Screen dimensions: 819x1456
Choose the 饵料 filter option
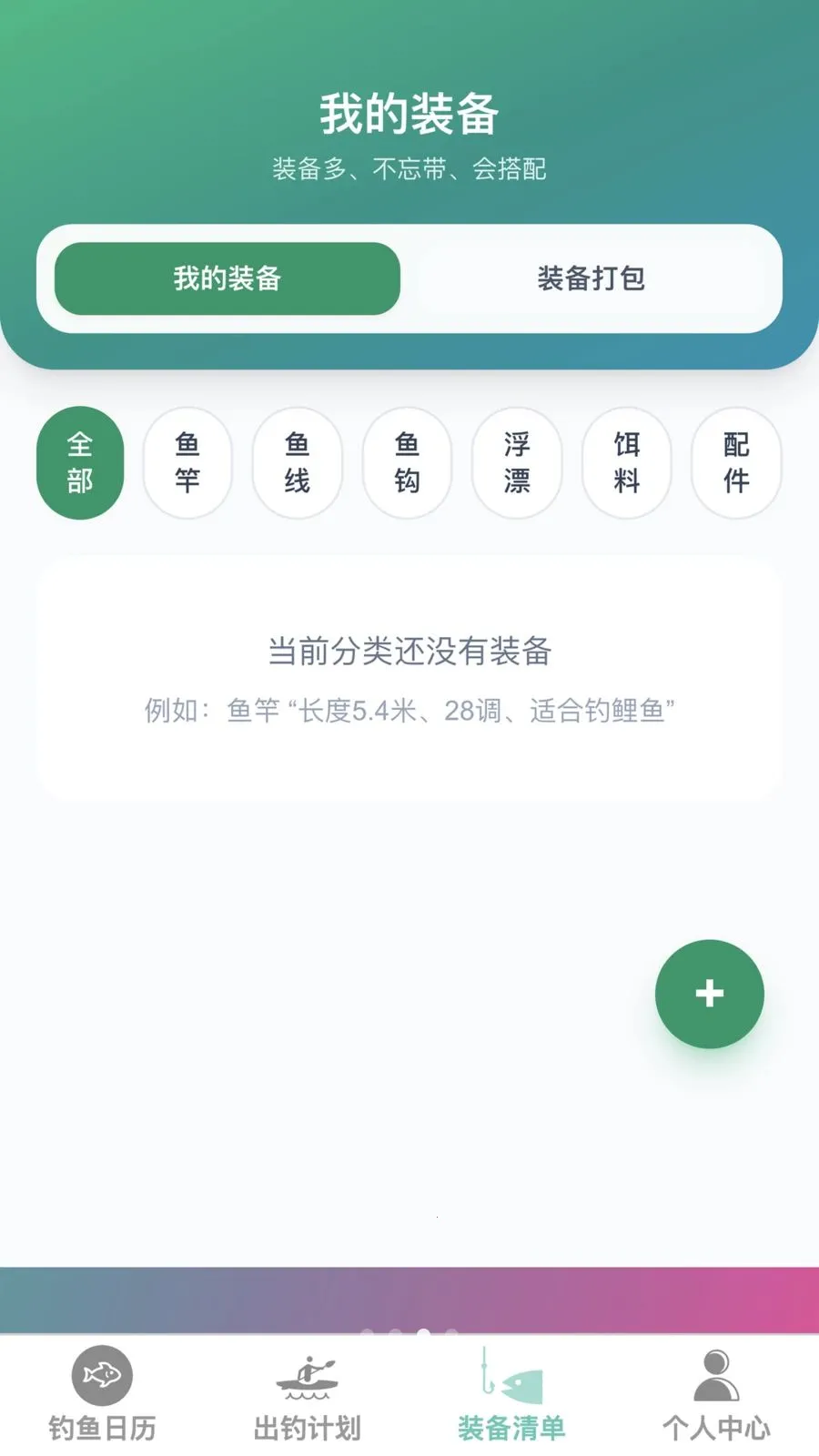pos(627,464)
